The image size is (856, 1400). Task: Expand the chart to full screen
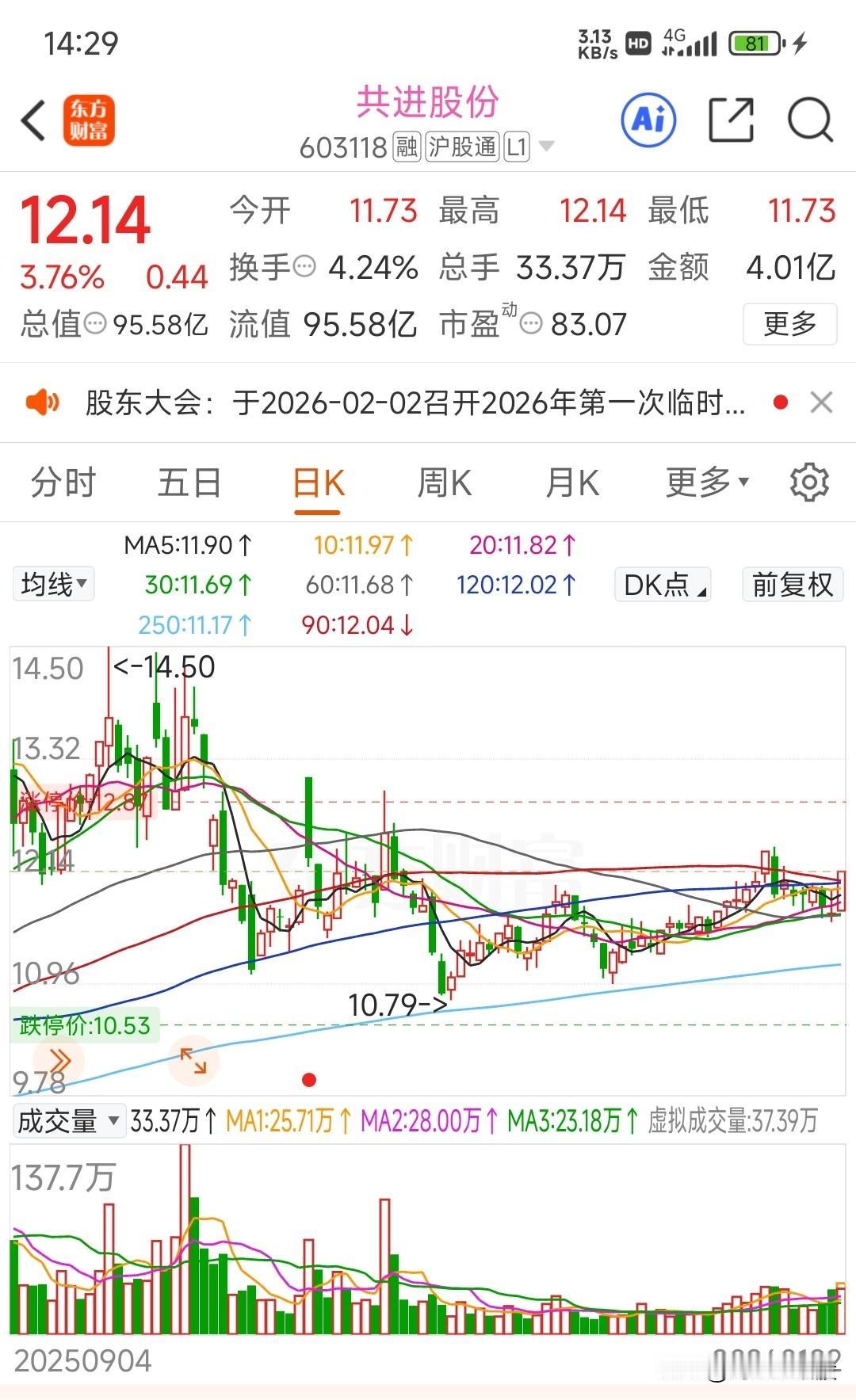point(193,1061)
